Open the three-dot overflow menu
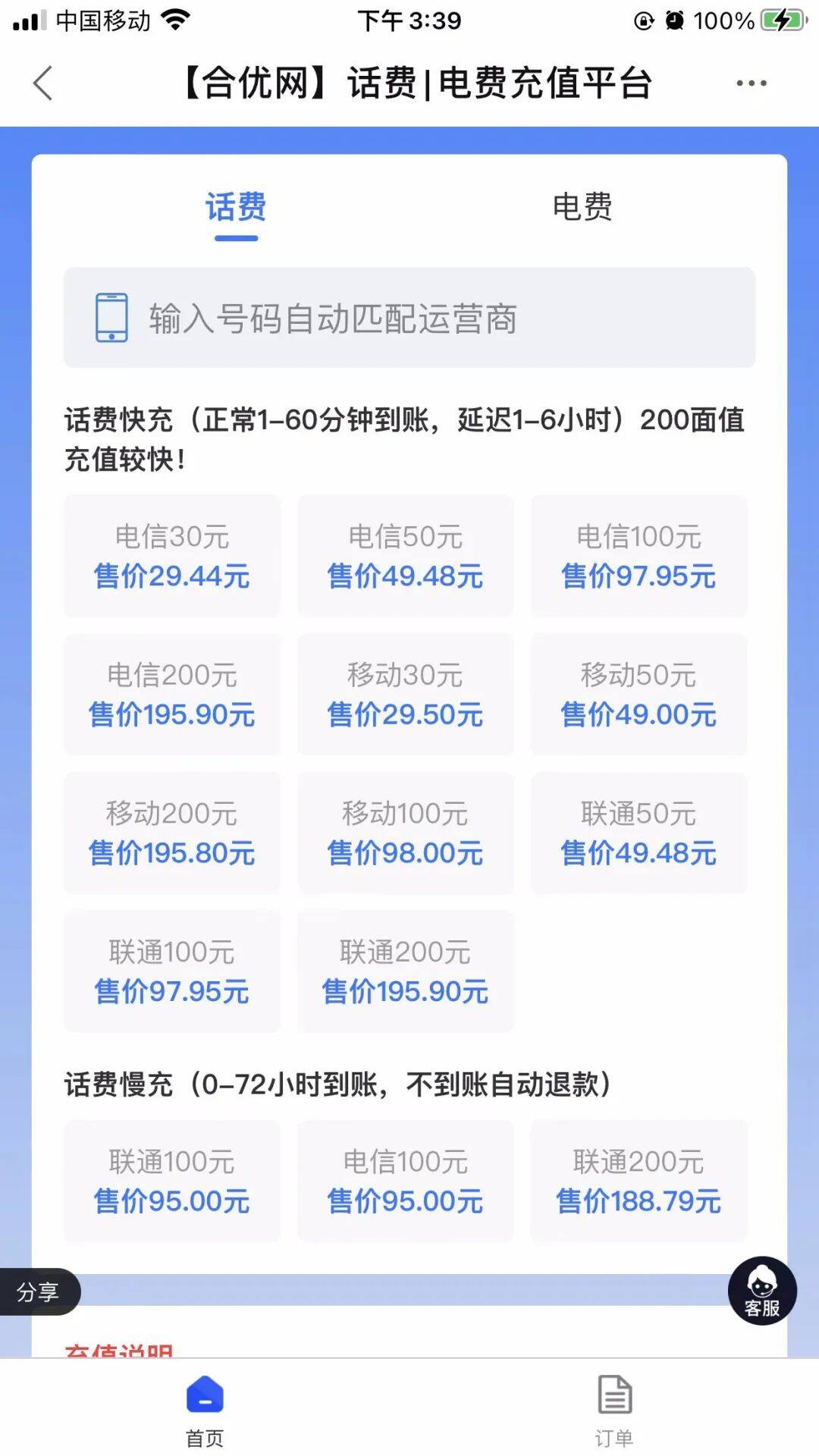Viewport: 819px width, 1456px height. 751,83
